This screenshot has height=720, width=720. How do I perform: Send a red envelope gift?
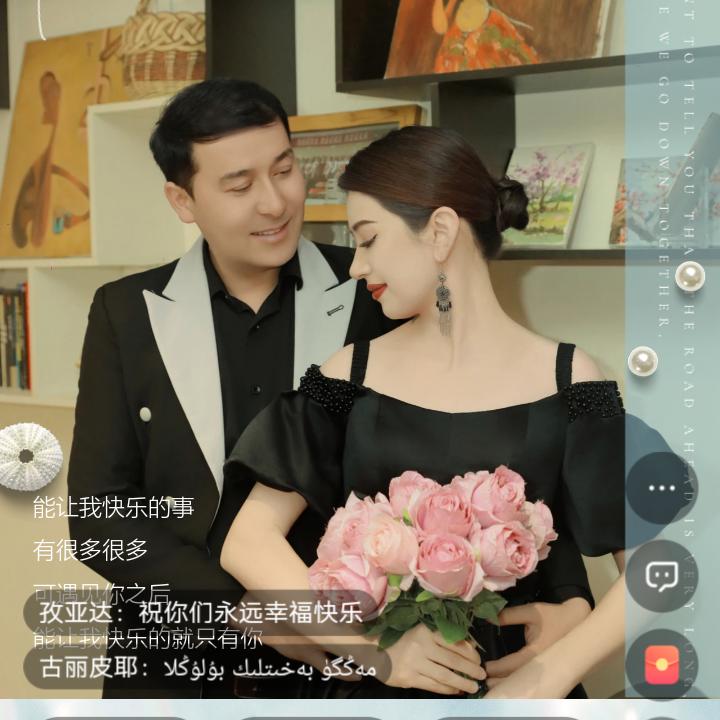[662, 664]
